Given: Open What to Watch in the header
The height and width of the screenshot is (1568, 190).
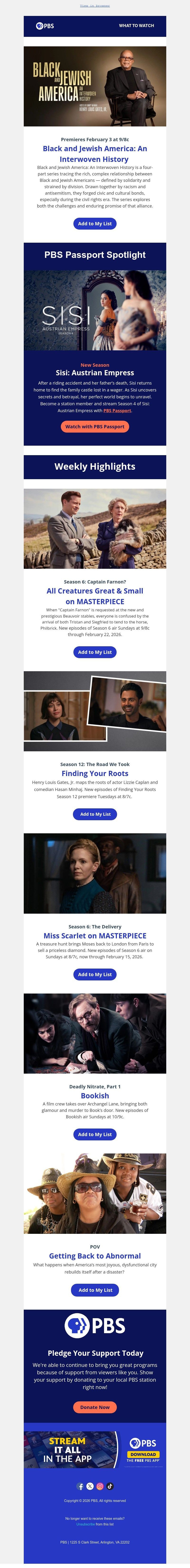Looking at the screenshot, I should tap(136, 26).
